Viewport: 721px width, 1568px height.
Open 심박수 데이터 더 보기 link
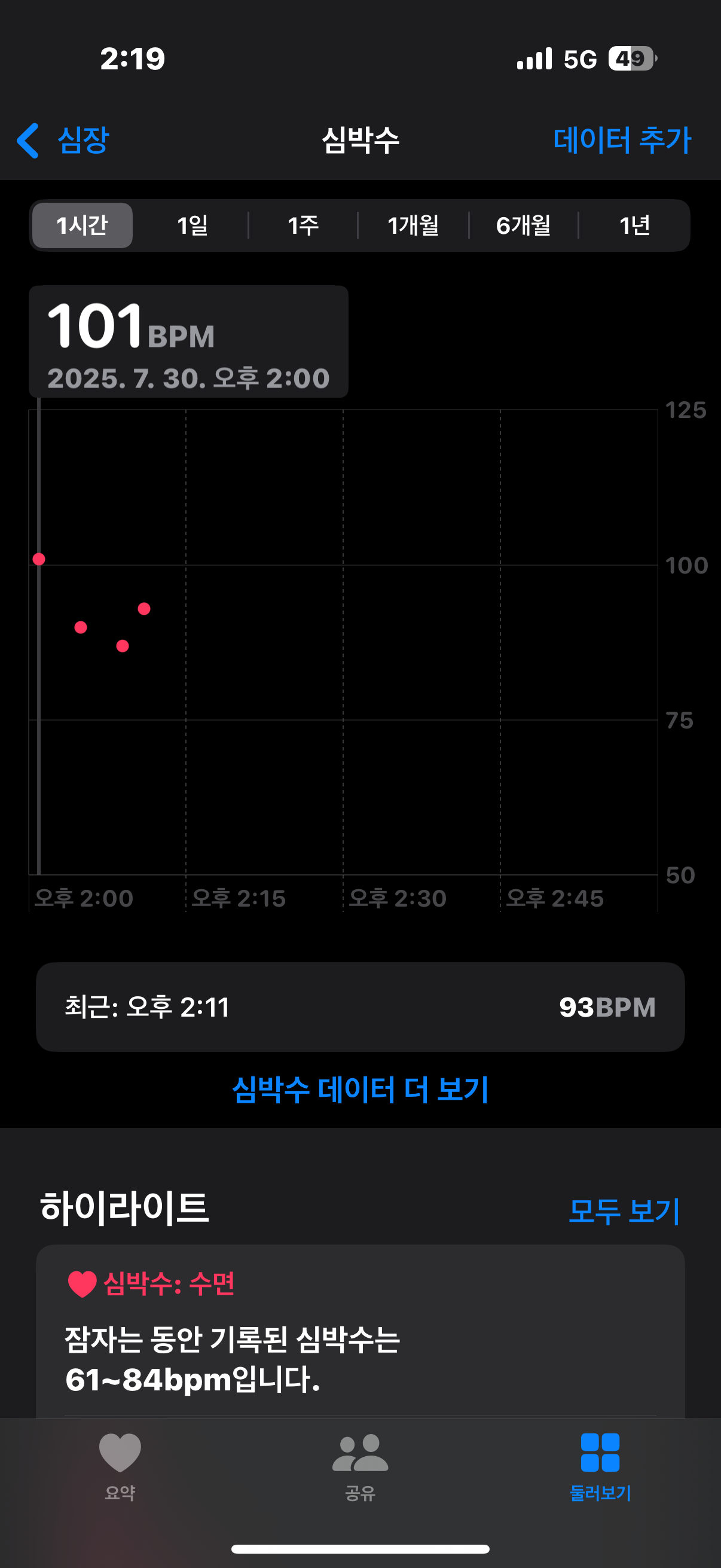[x=360, y=1089]
